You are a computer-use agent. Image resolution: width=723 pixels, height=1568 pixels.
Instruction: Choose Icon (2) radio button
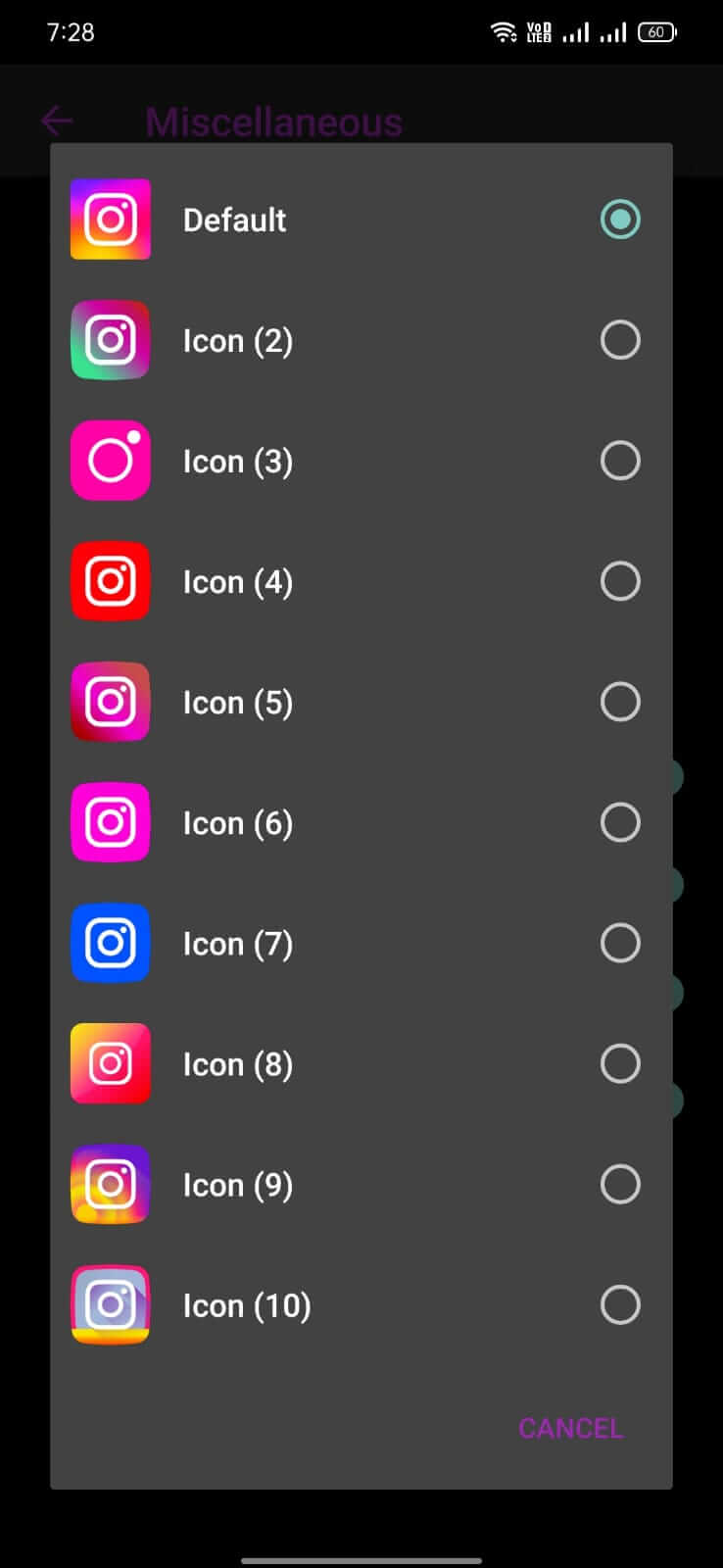click(620, 340)
